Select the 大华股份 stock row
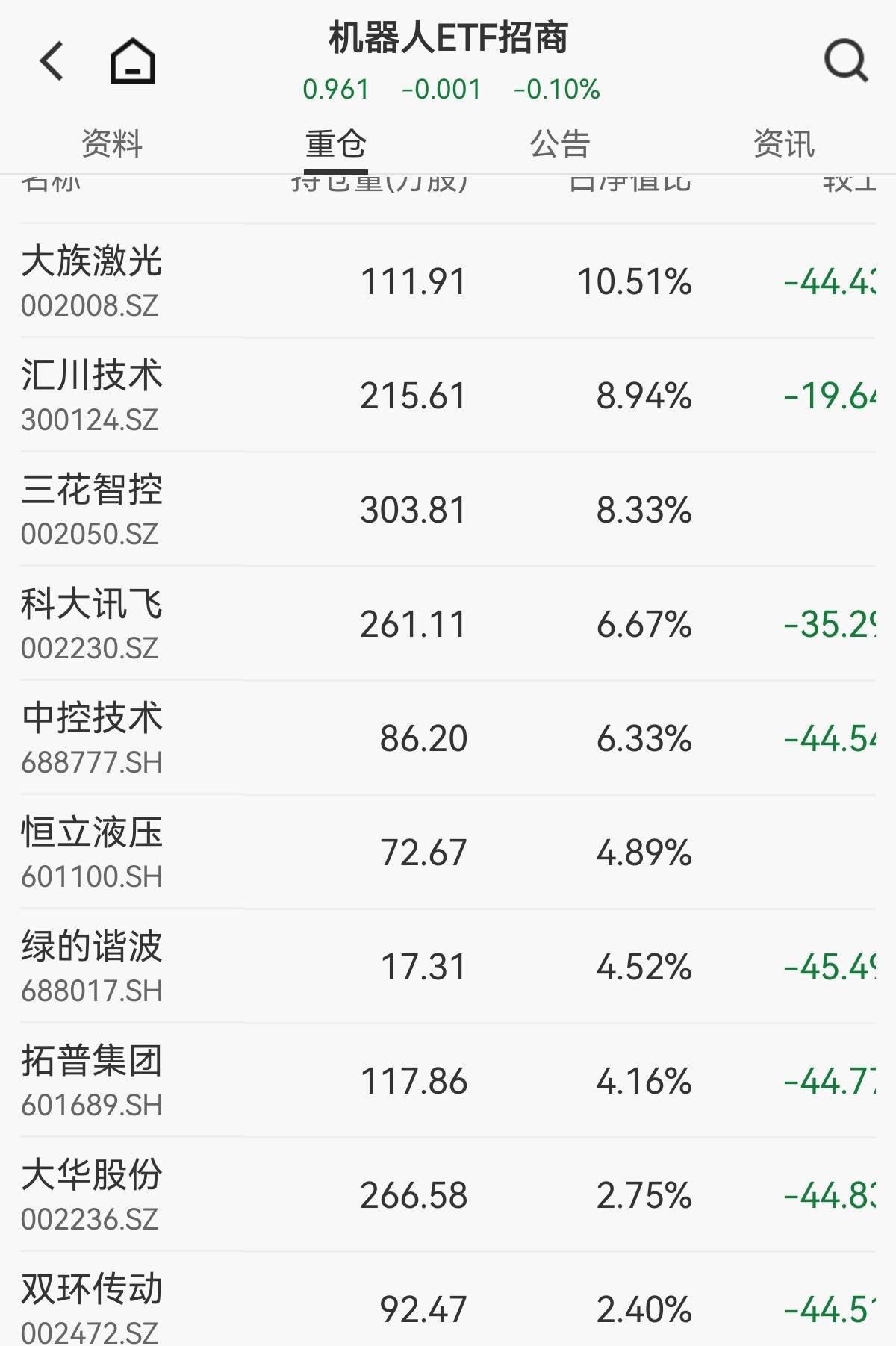Screen dimensions: 896x1346 click(x=448, y=1195)
